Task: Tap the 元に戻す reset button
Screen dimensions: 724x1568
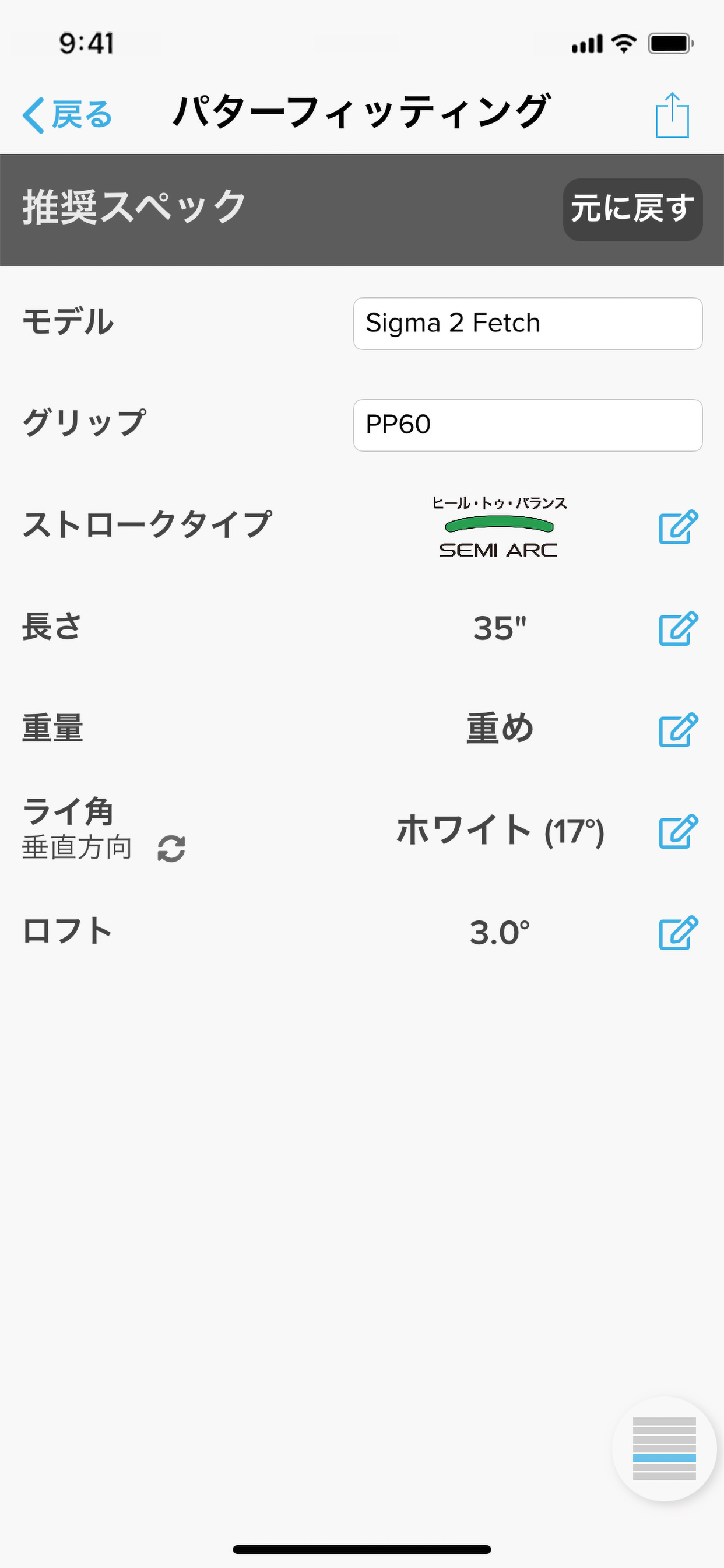Action: point(632,209)
